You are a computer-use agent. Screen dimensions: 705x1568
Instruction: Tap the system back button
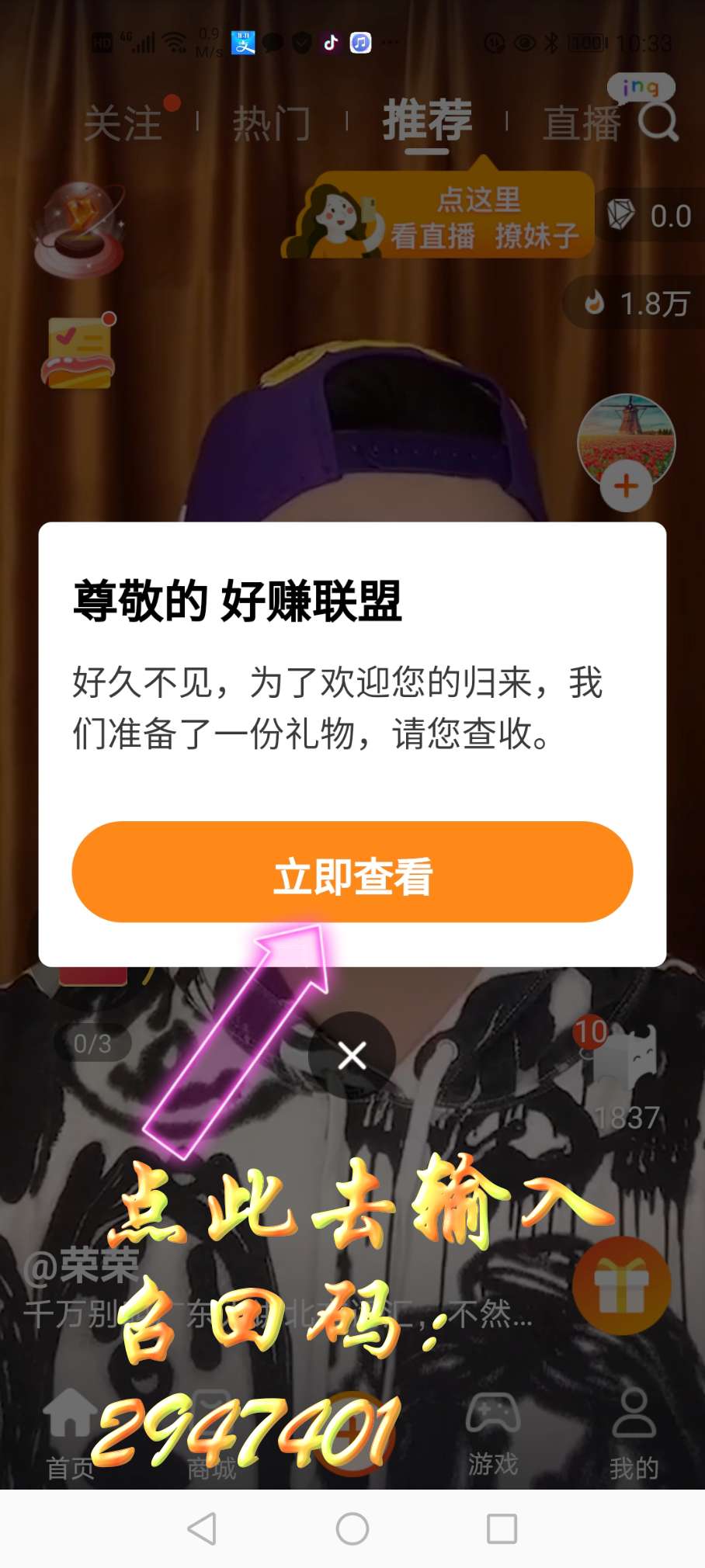(202, 1528)
